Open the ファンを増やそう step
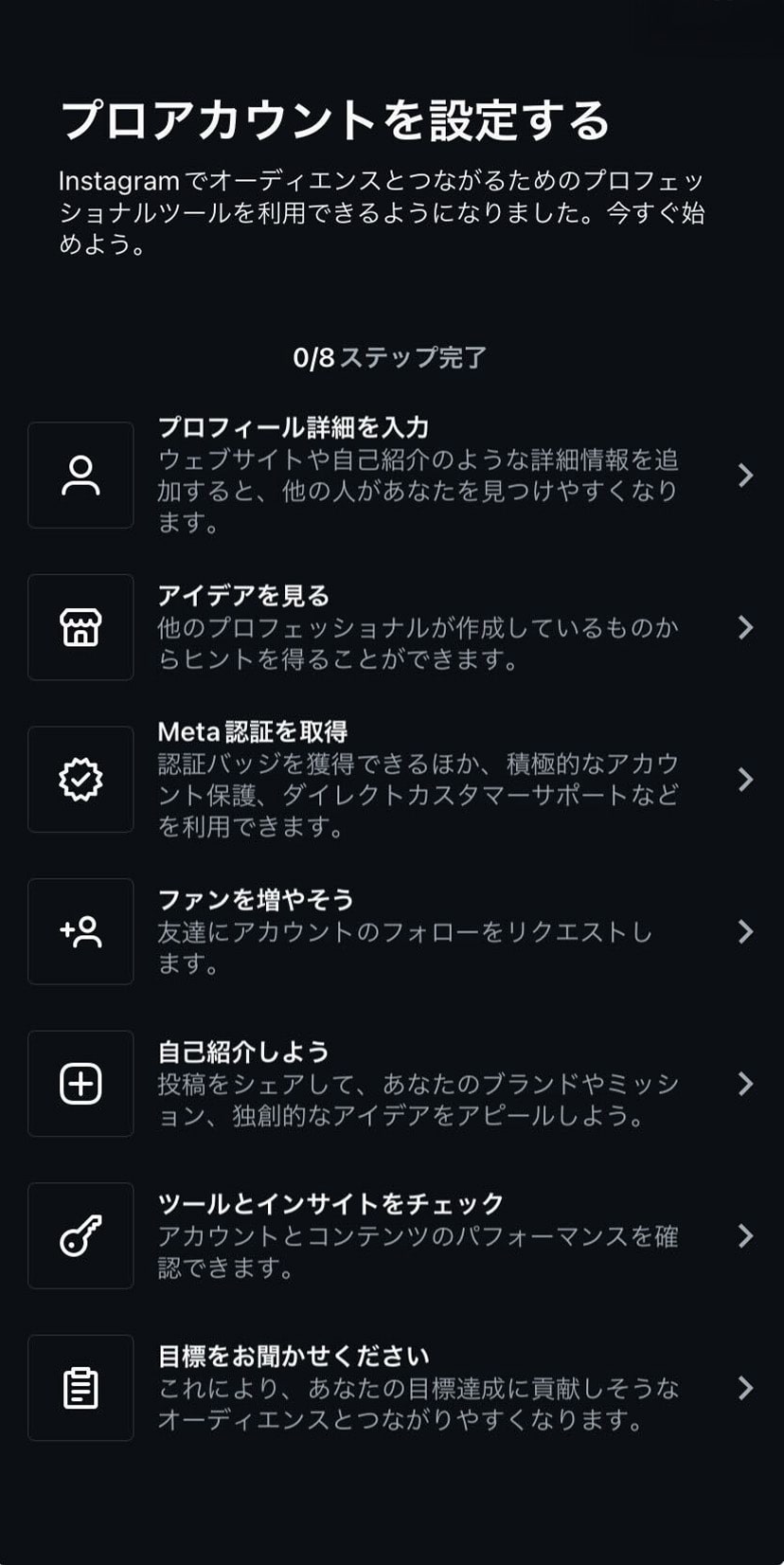Viewport: 784px width, 1565px height. [x=392, y=931]
